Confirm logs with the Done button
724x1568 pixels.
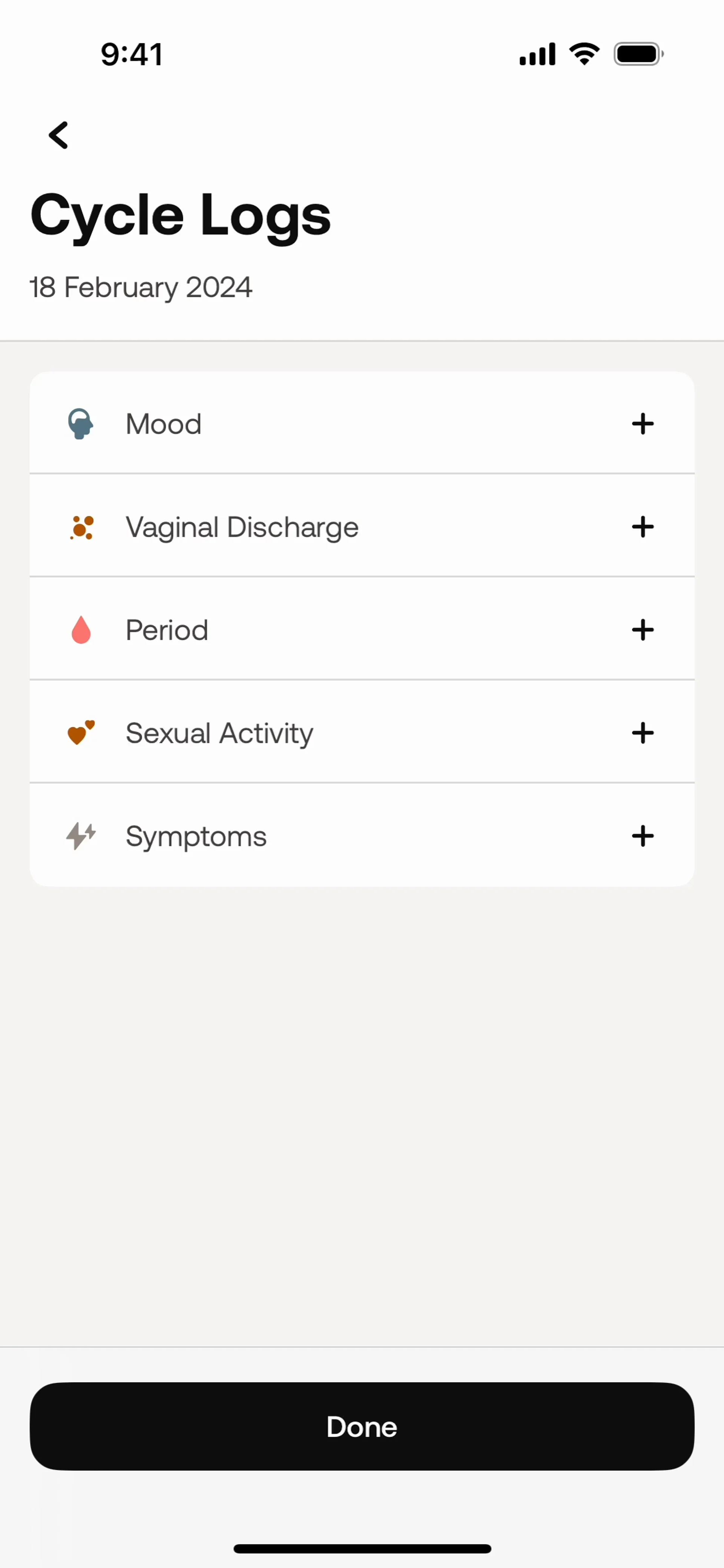point(362,1426)
